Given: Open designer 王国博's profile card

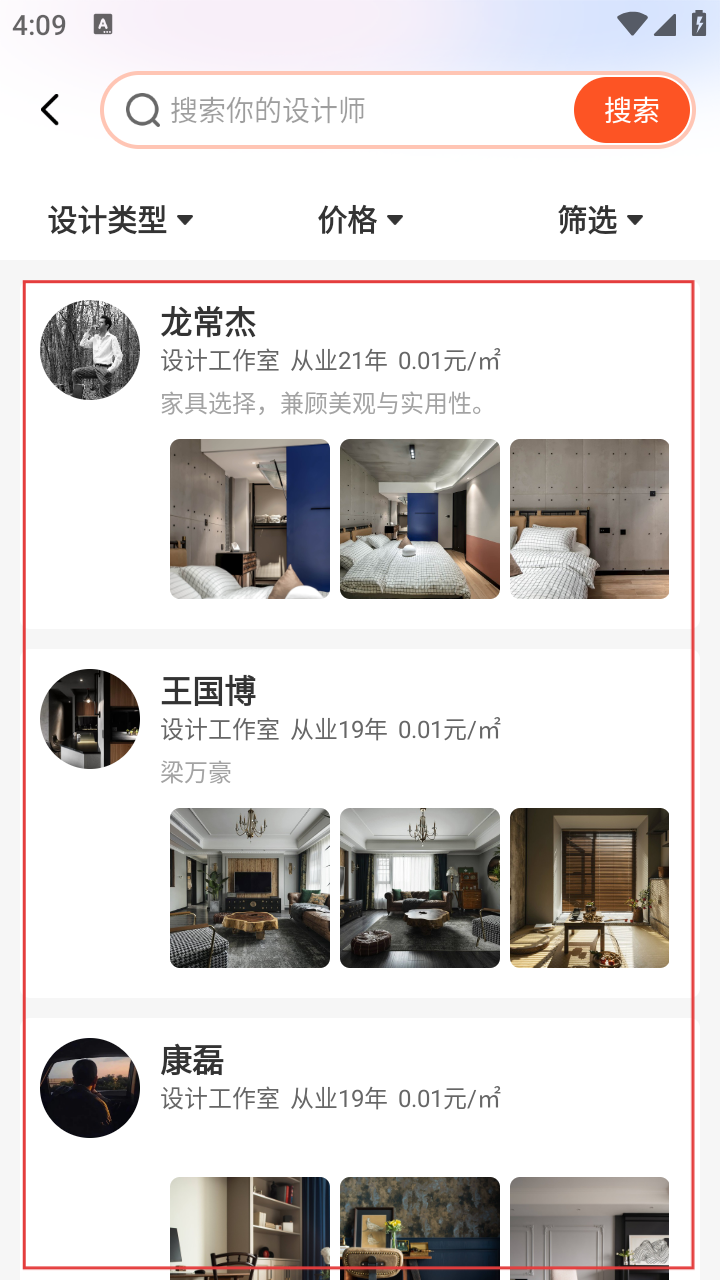Looking at the screenshot, I should pyautogui.click(x=400, y=730).
